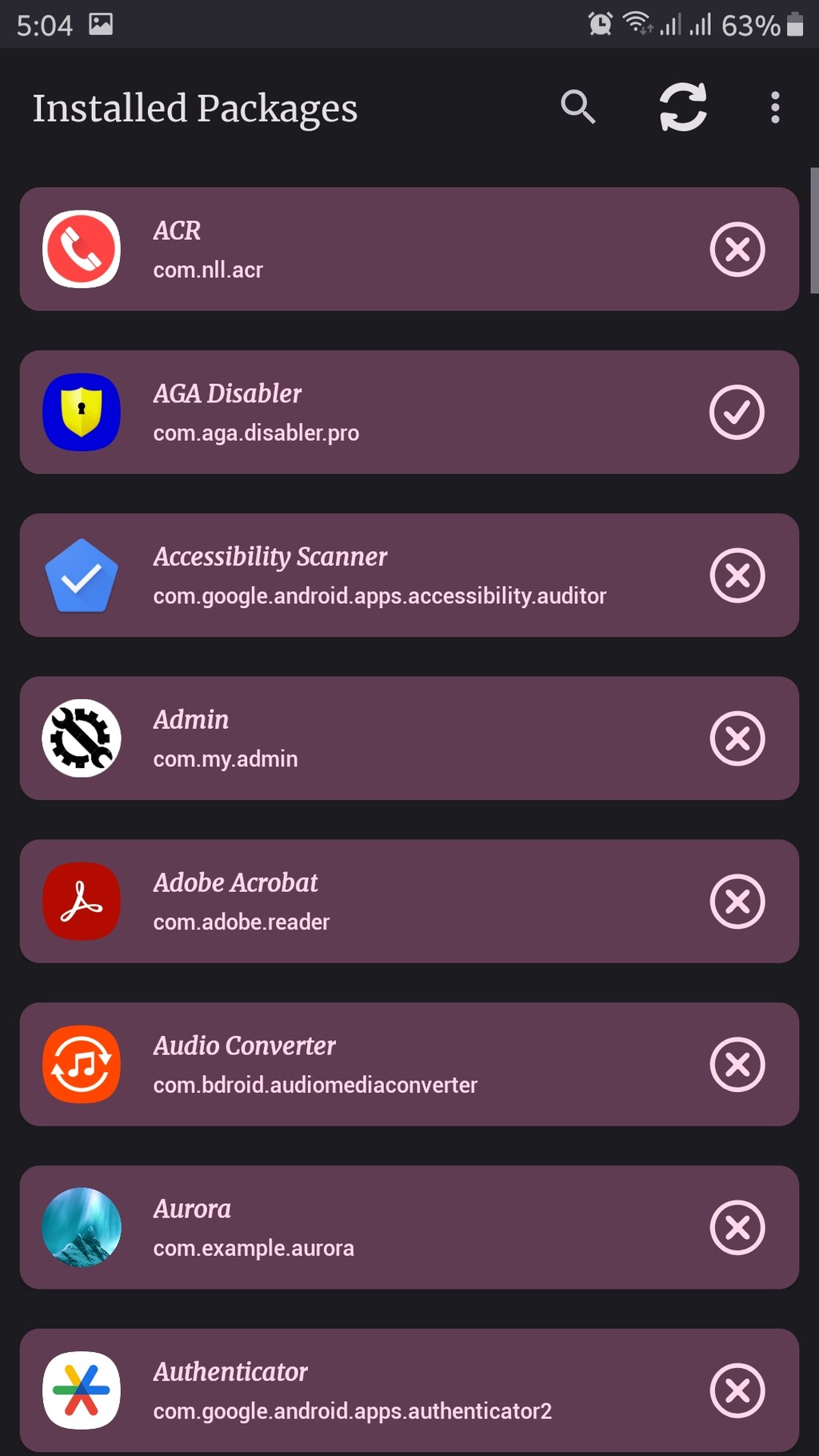Viewport: 819px width, 1456px height.
Task: Open the Admin package row
Action: (409, 738)
